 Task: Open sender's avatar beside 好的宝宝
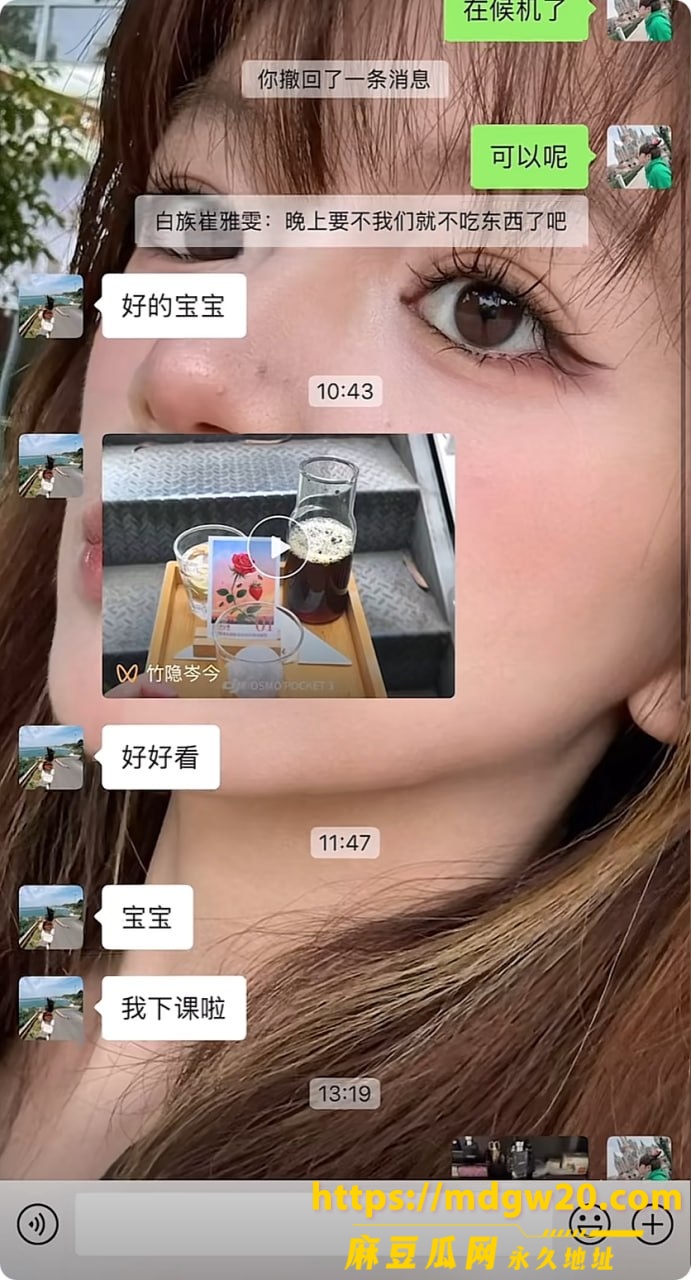click(51, 306)
